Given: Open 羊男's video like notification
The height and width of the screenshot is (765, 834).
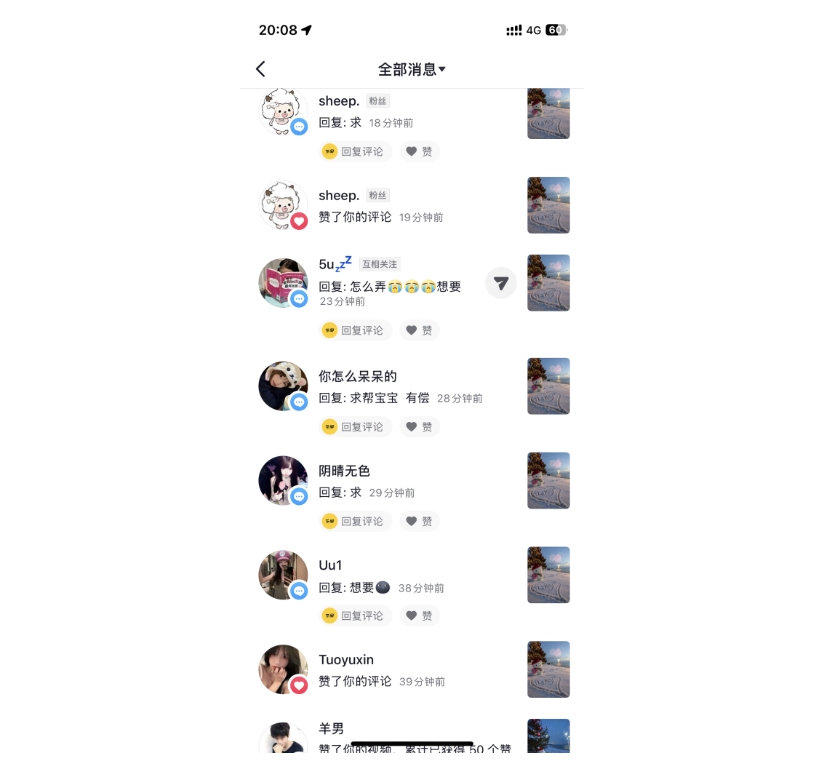Looking at the screenshot, I should tap(400, 738).
